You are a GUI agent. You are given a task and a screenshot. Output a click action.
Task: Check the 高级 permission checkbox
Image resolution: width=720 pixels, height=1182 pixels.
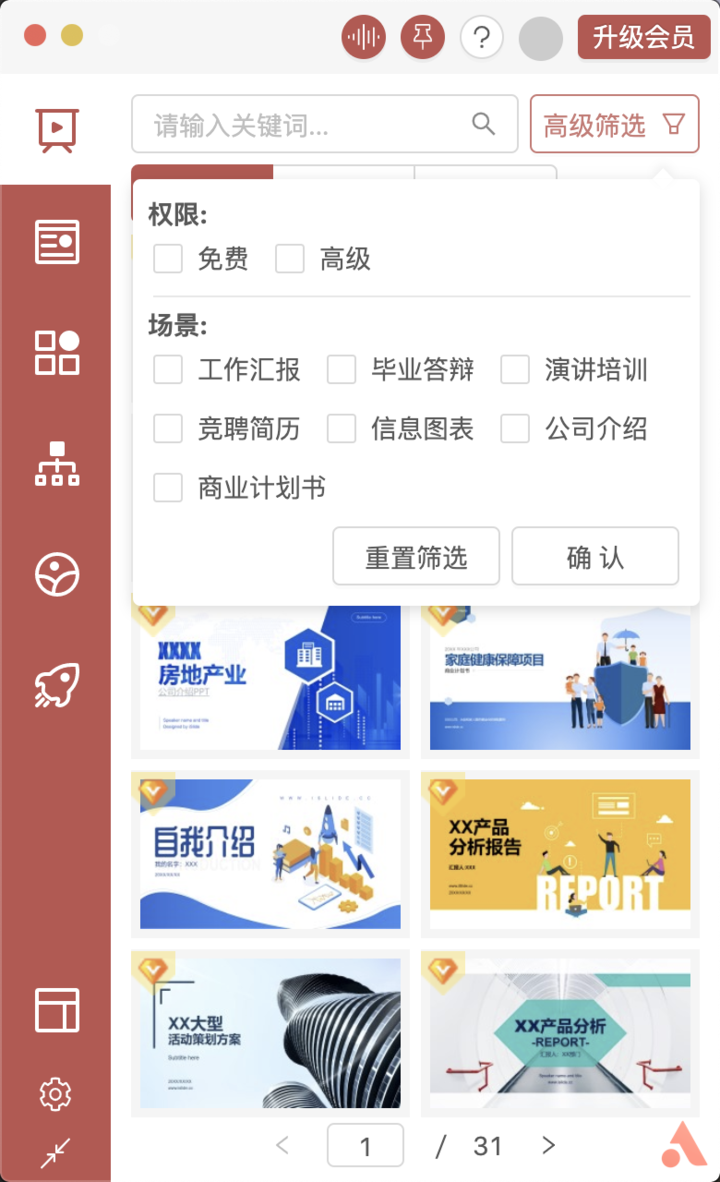[290, 259]
